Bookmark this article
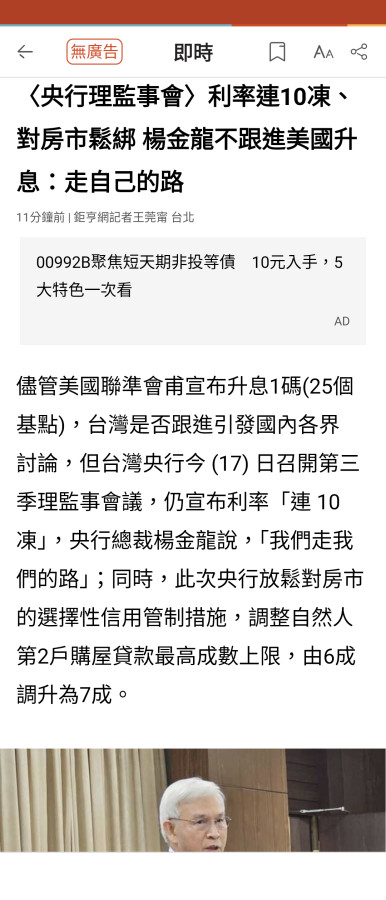Screen dimensions: 386x900 pos(277,52)
